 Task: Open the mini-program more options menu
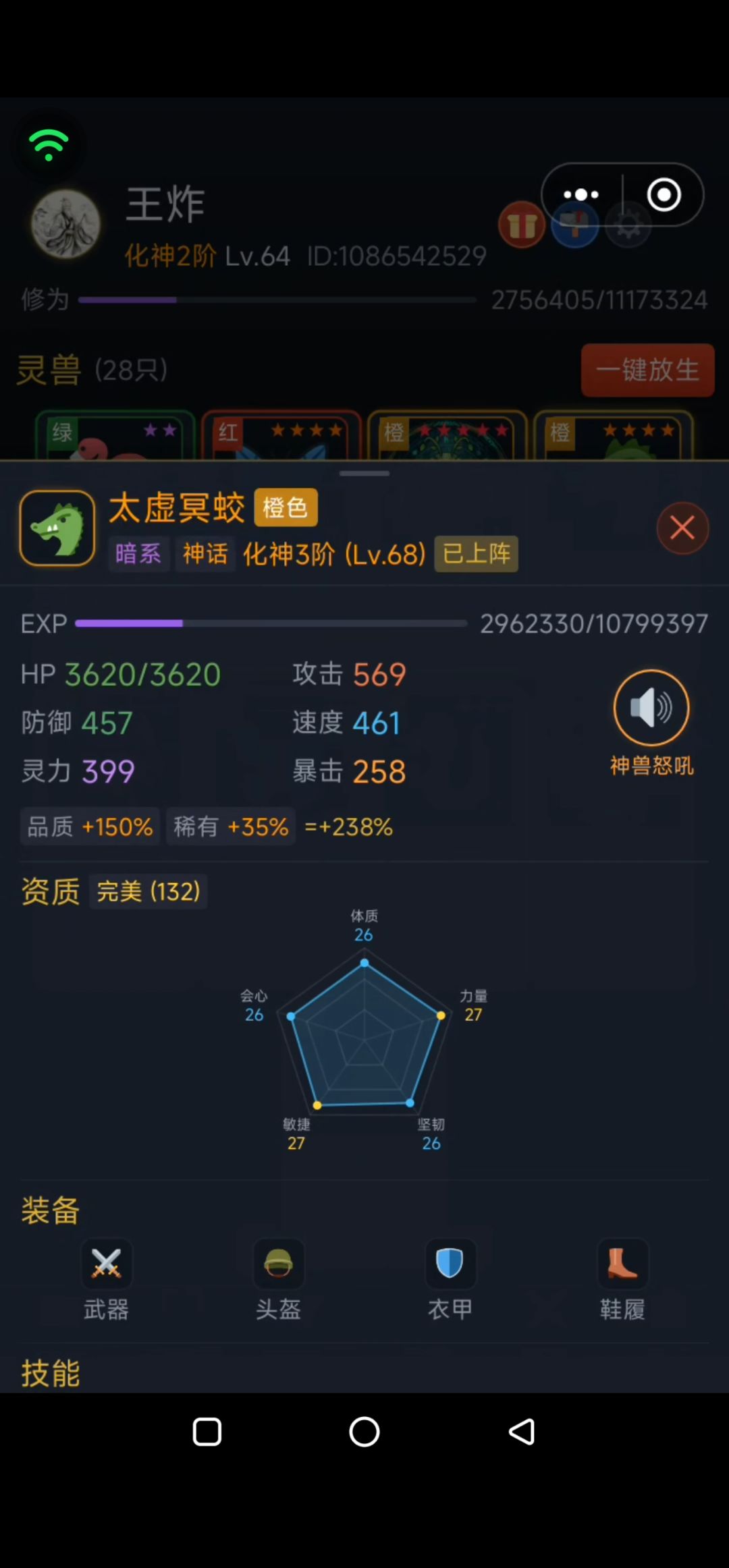tap(581, 194)
